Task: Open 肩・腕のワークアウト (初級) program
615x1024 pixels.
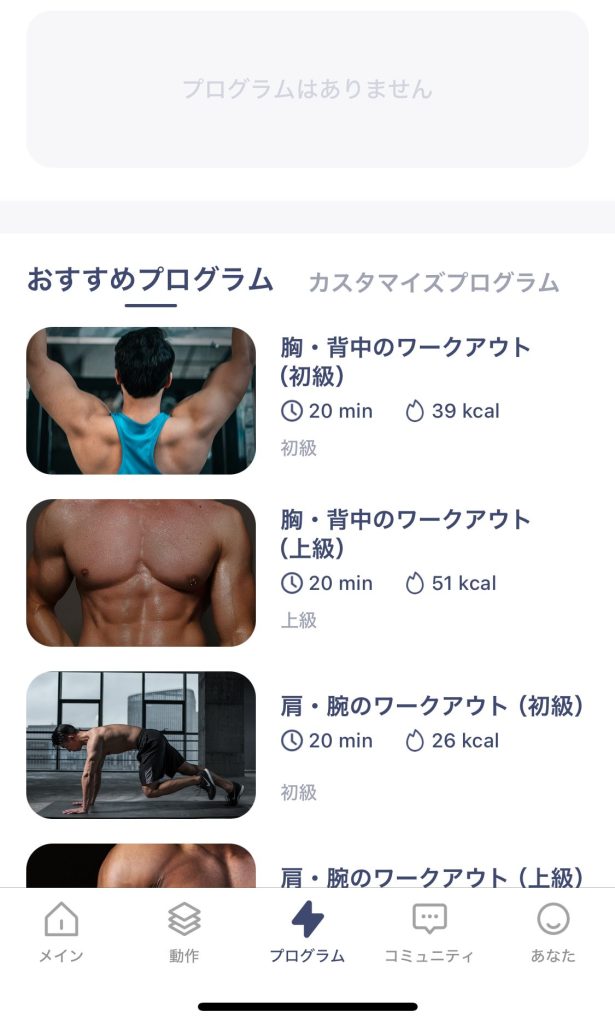Action: tap(432, 706)
